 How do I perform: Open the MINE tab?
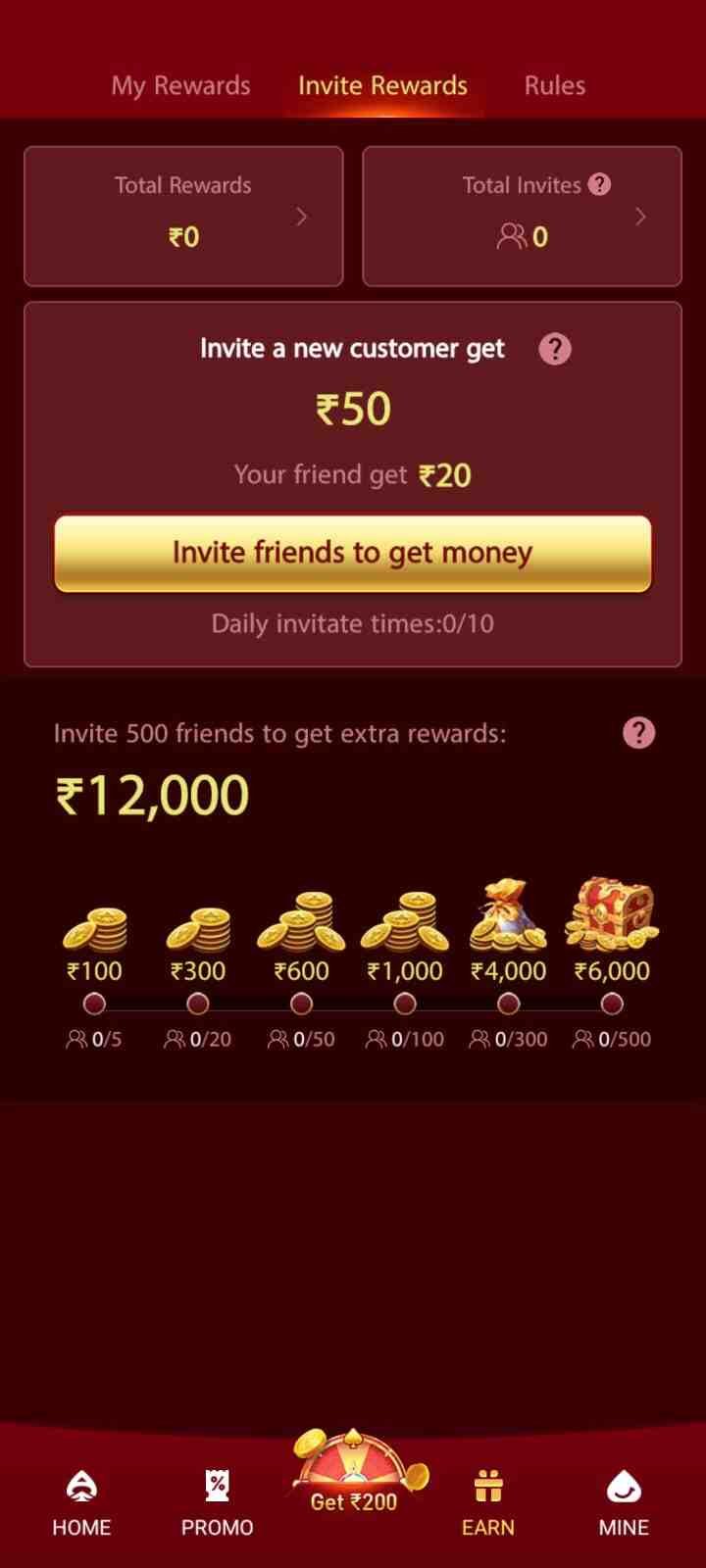tap(624, 1503)
